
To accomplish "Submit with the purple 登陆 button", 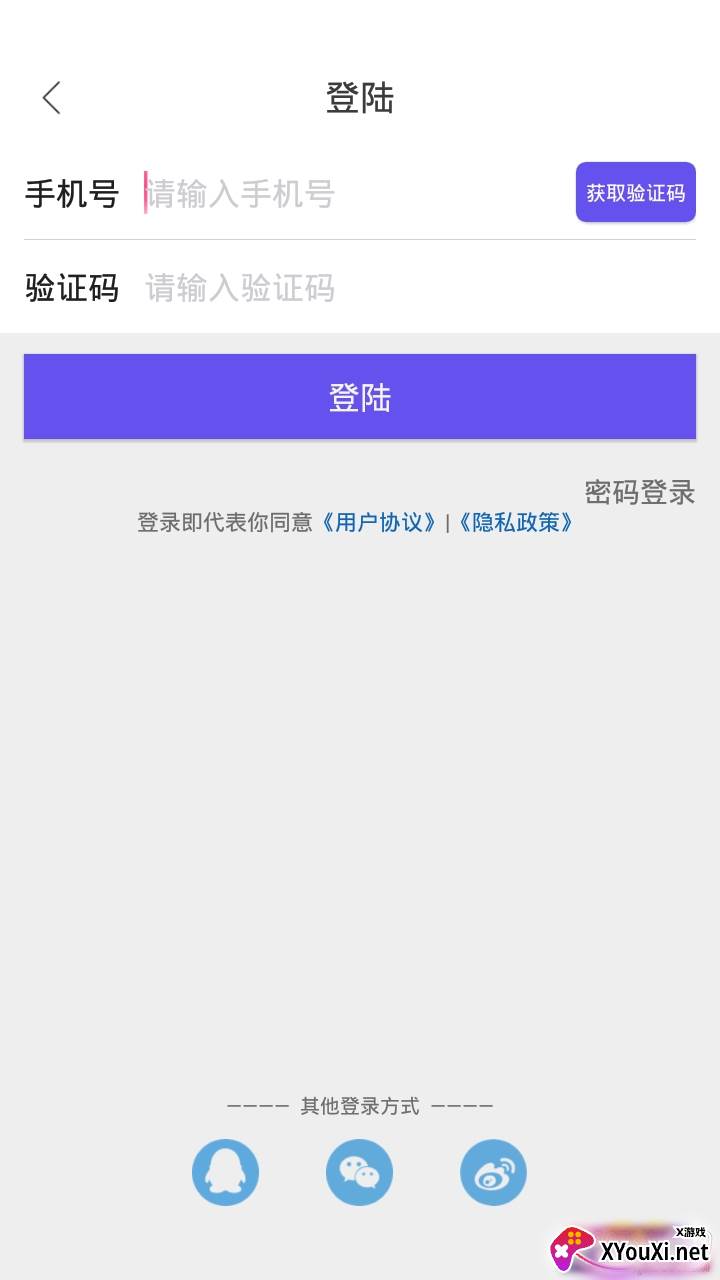I will (x=360, y=397).
